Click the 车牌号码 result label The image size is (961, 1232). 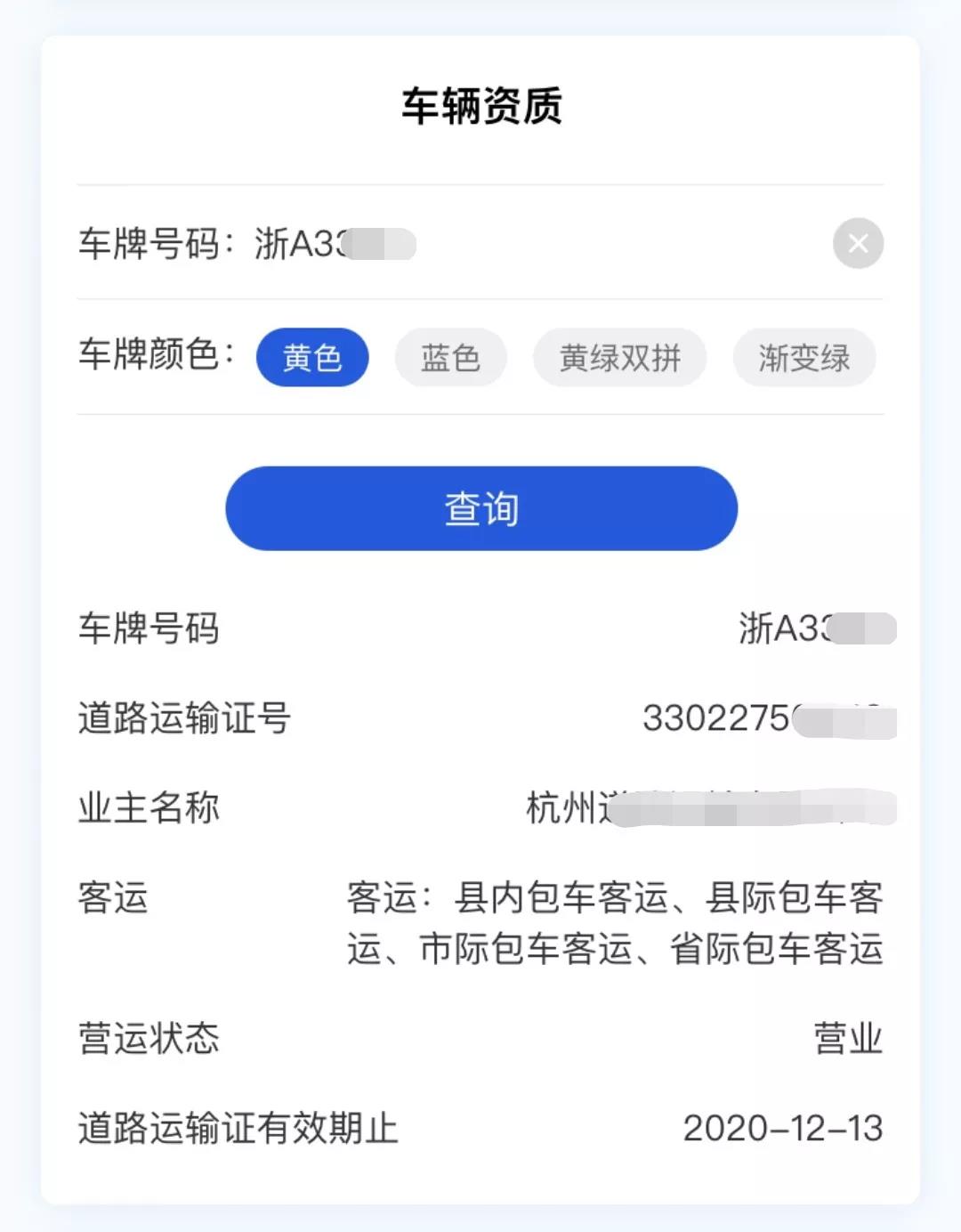148,628
